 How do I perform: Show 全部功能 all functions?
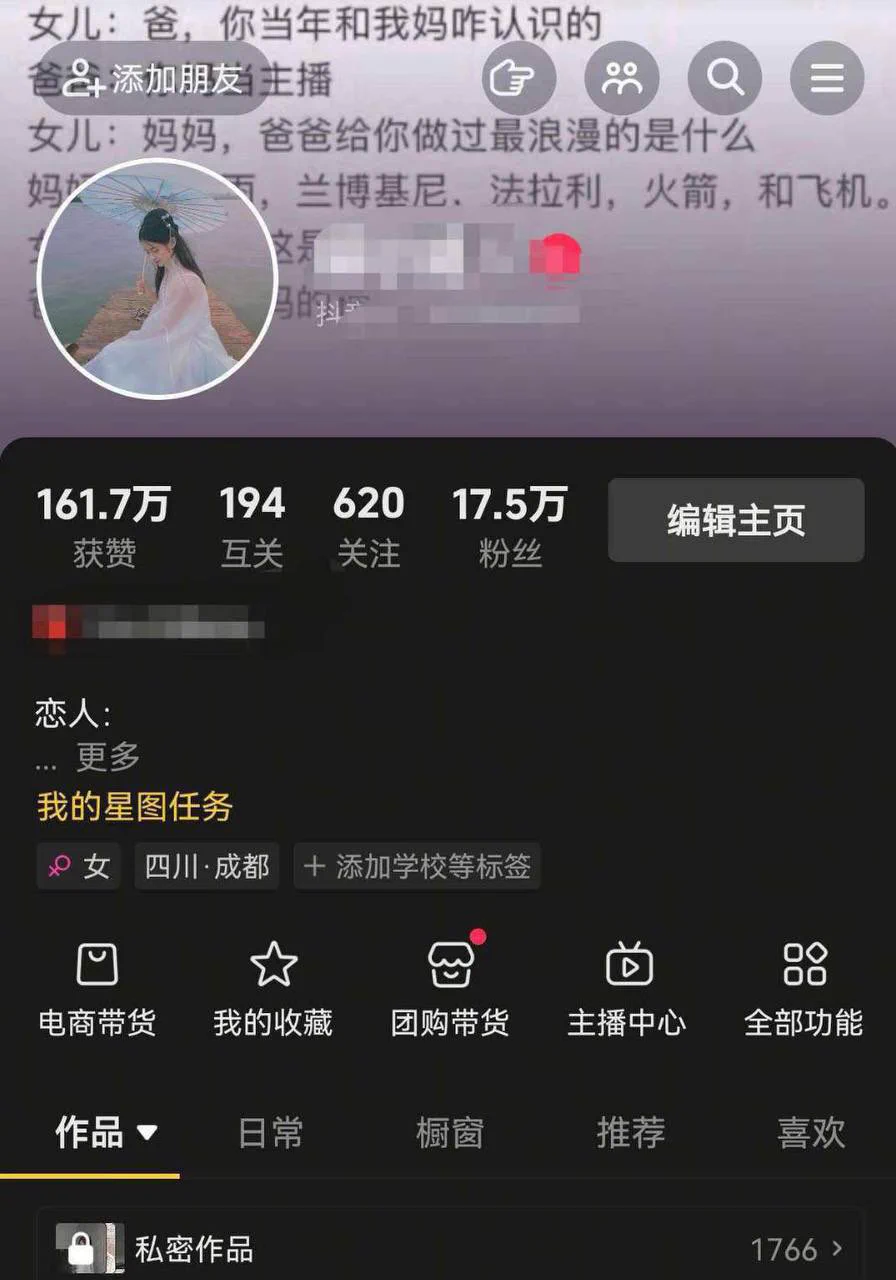click(804, 988)
